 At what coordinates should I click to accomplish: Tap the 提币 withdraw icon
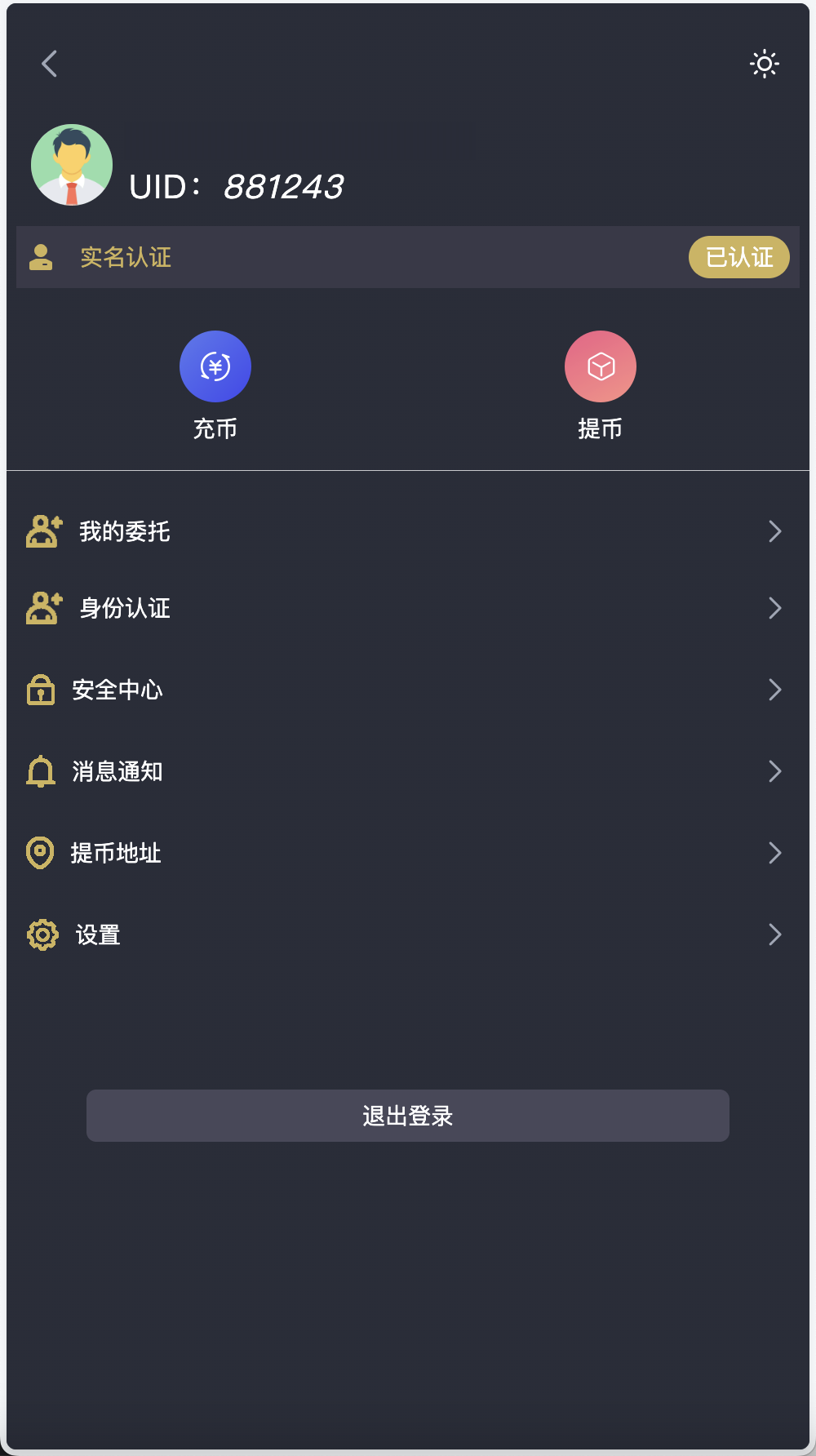click(x=601, y=366)
